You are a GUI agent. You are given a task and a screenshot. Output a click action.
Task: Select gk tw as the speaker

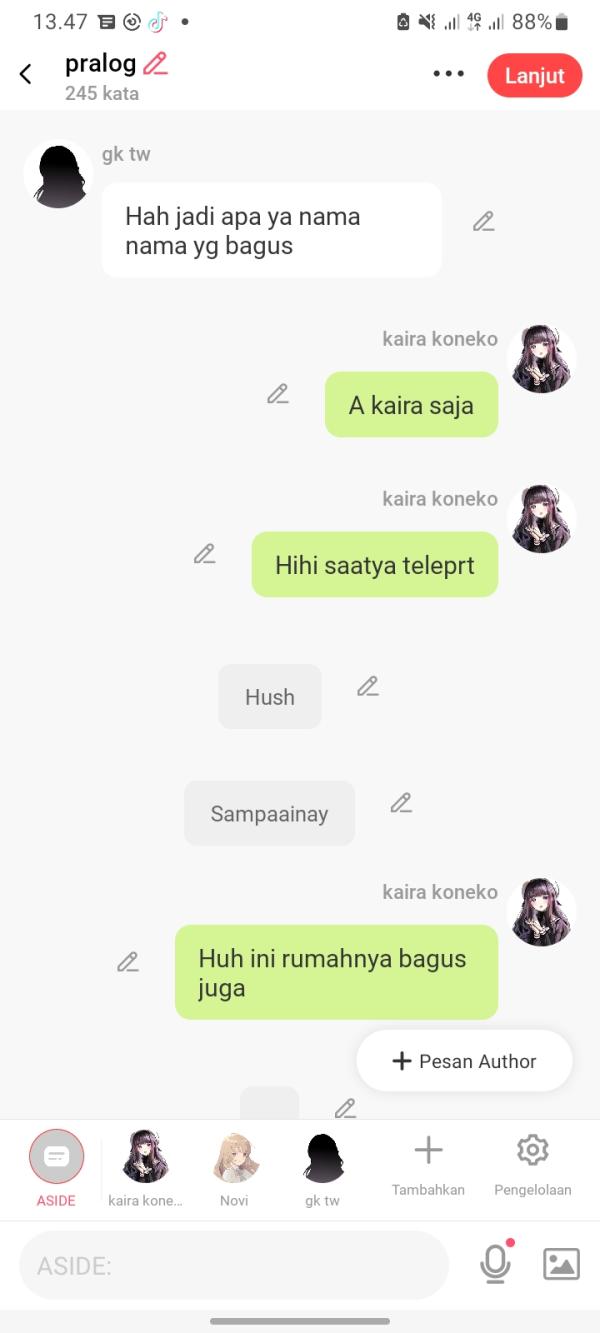point(323,1166)
